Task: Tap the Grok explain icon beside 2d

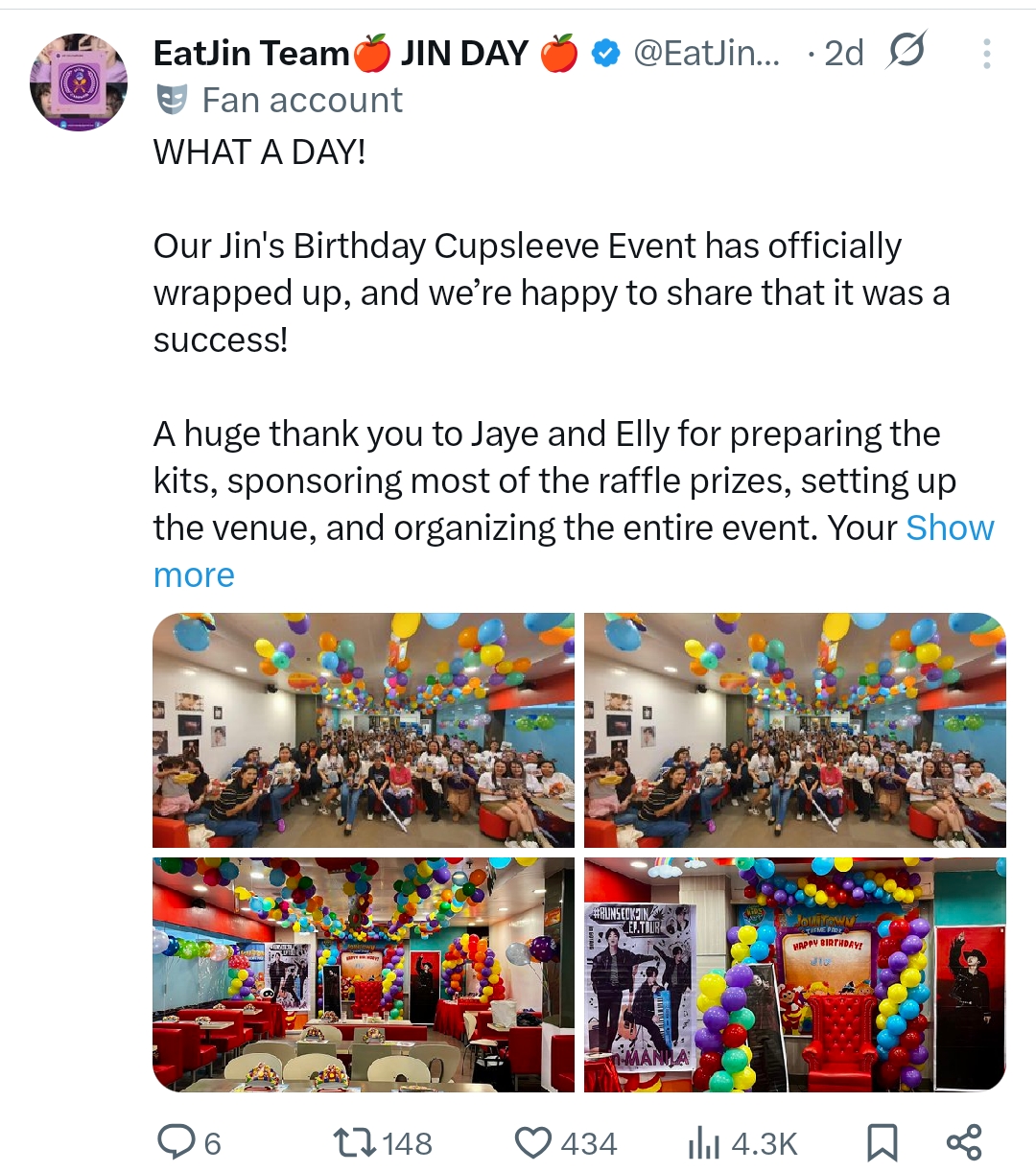Action: coord(906,52)
